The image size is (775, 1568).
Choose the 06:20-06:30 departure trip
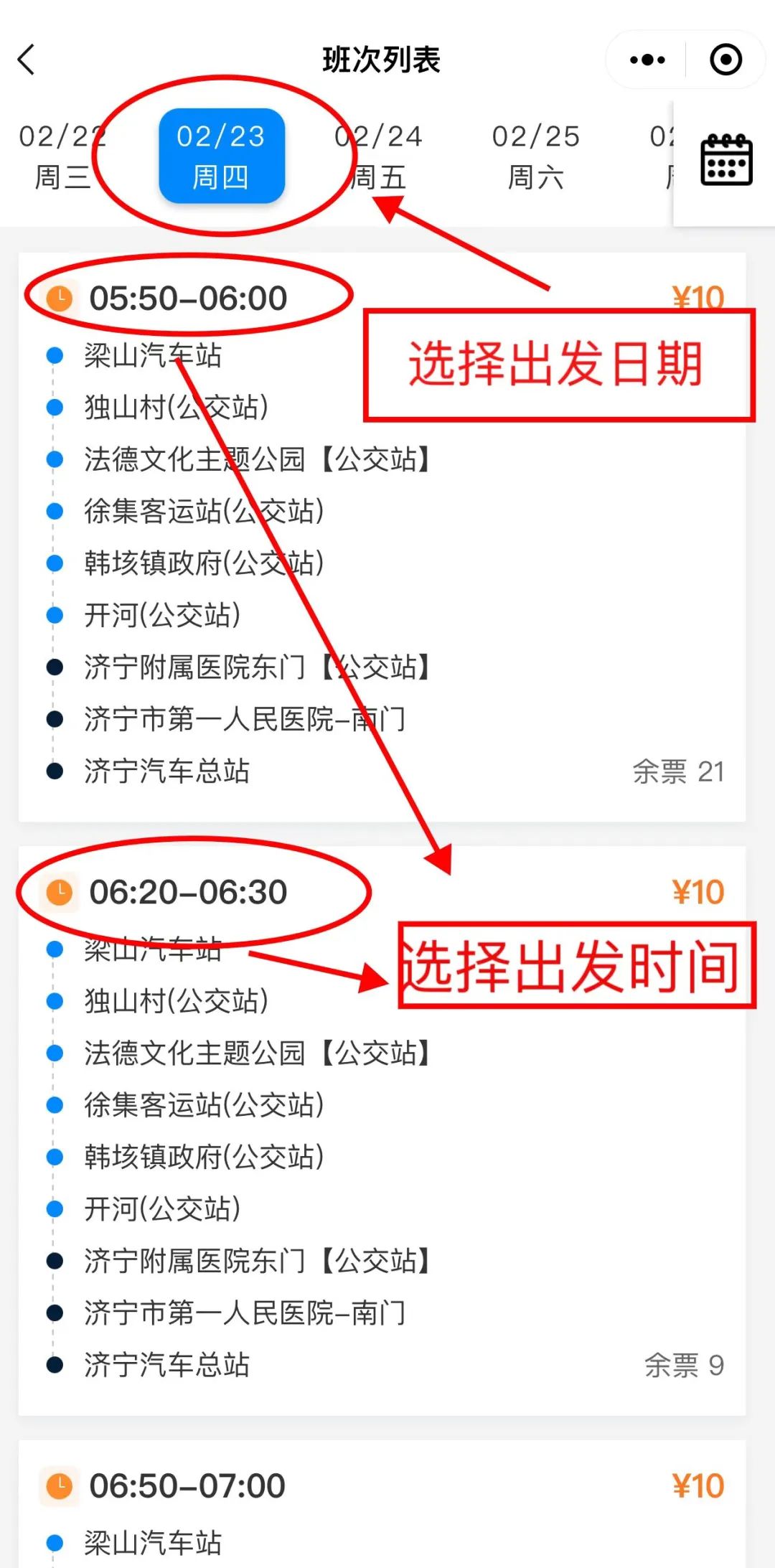tap(188, 892)
